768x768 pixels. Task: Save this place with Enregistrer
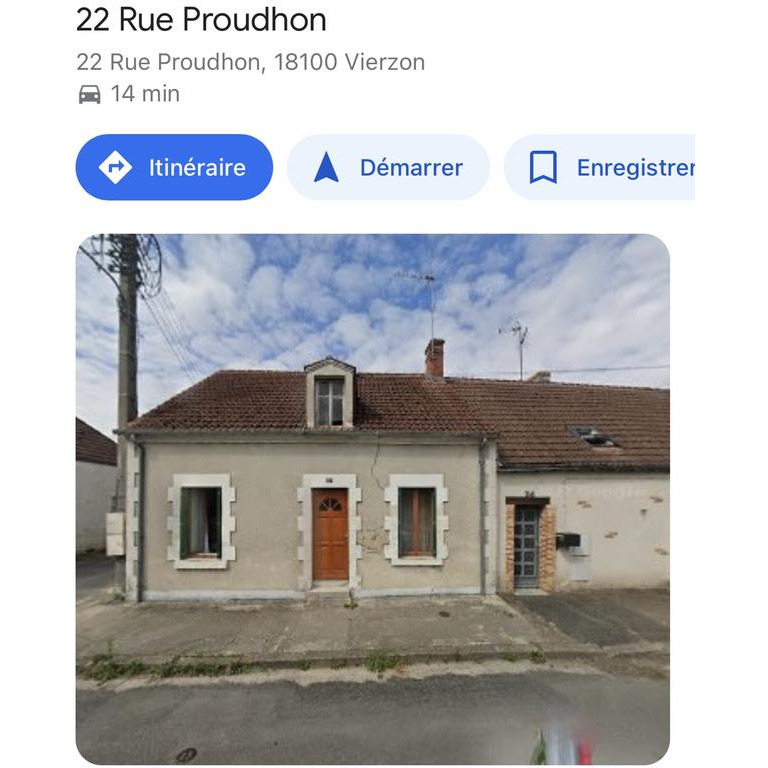[600, 168]
